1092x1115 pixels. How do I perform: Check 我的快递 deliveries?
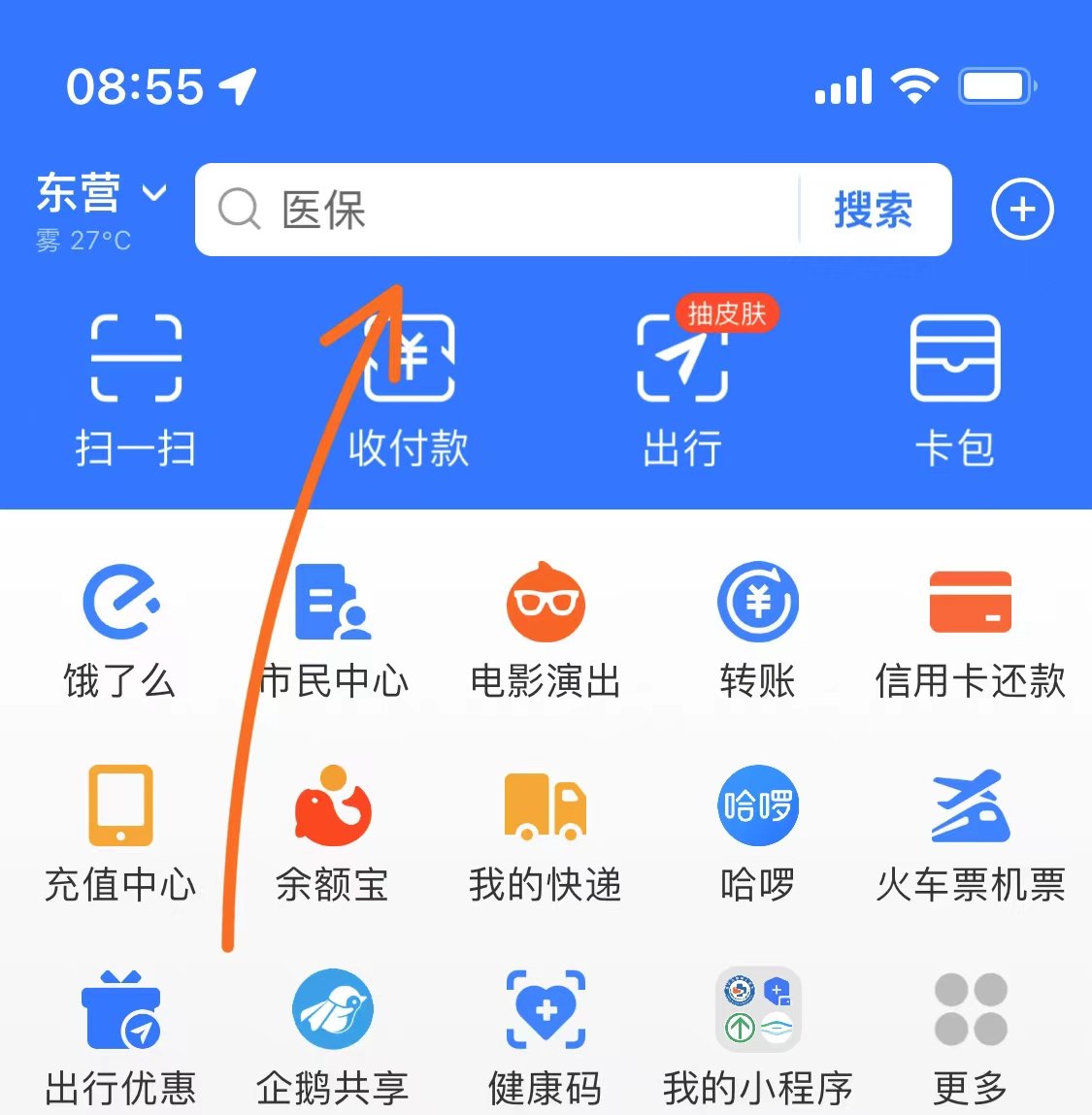coord(546,835)
